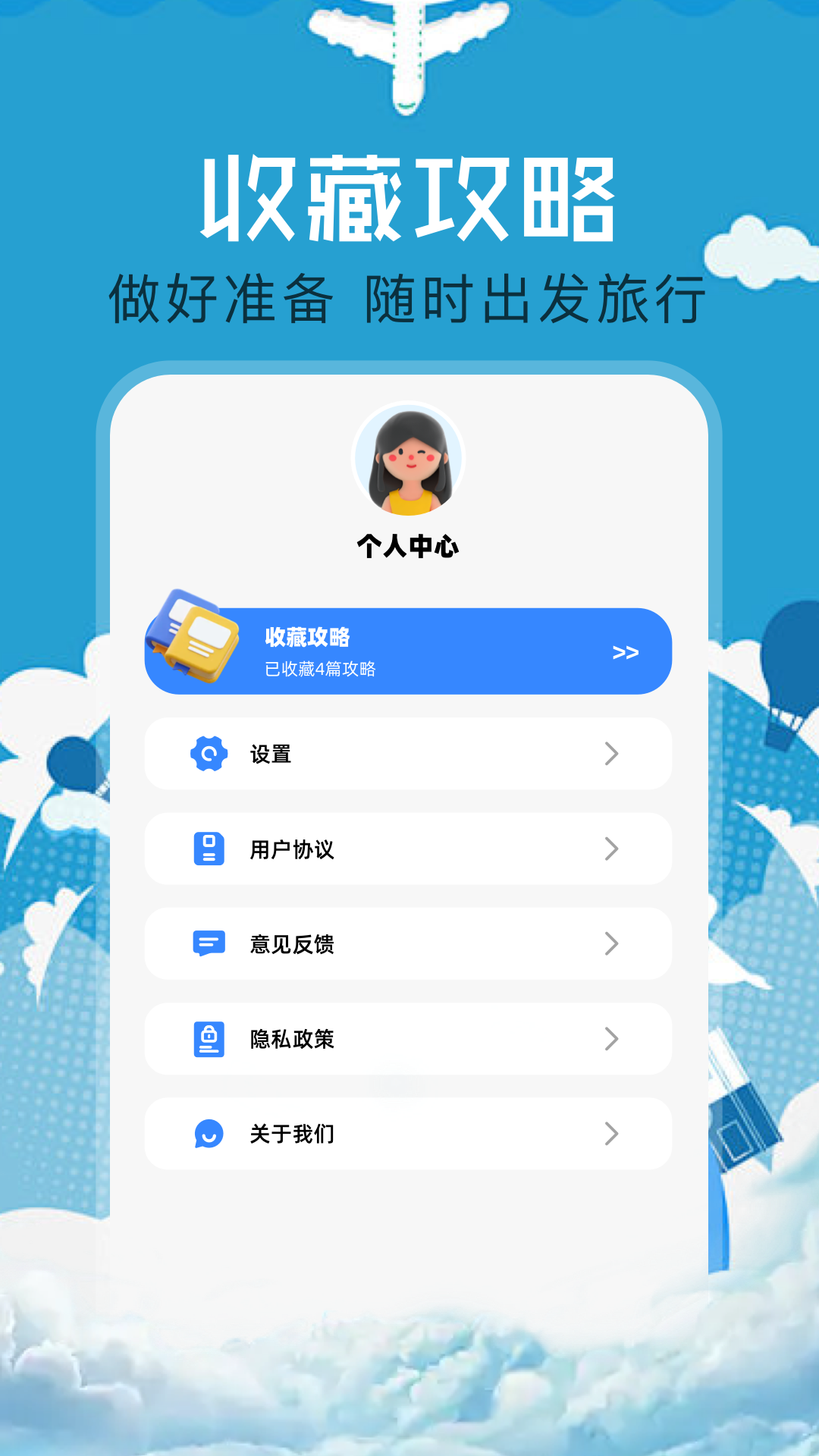Click the girl avatar picture
This screenshot has height=1456, width=819.
click(x=407, y=459)
